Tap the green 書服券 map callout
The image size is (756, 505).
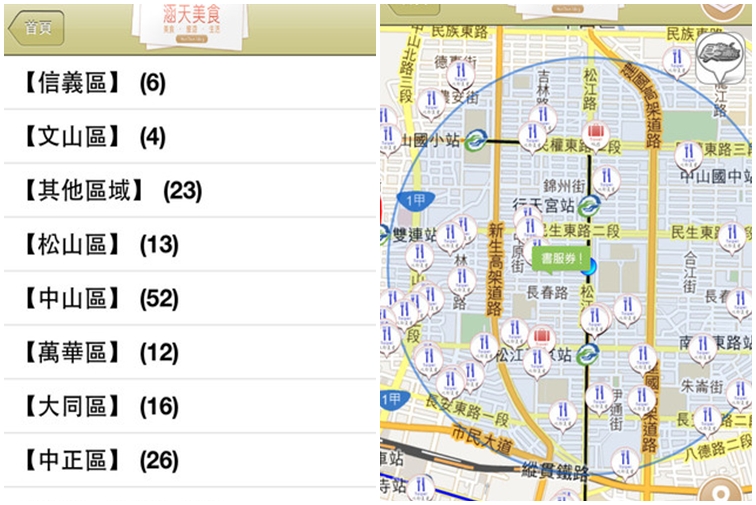click(561, 258)
